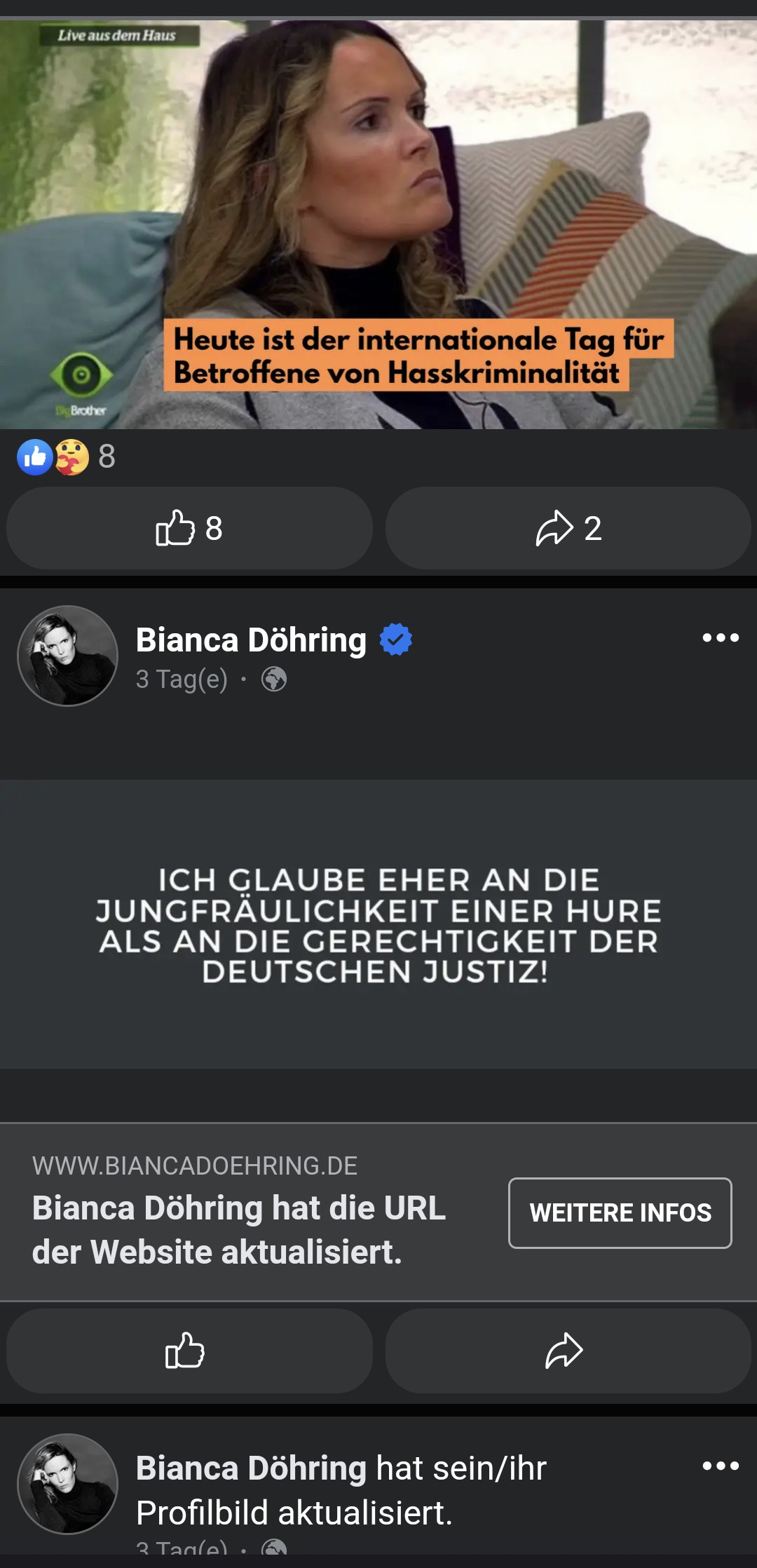Open avatar on the Profilbild aktualisiert post
Image resolution: width=757 pixels, height=1568 pixels.
point(68,1484)
